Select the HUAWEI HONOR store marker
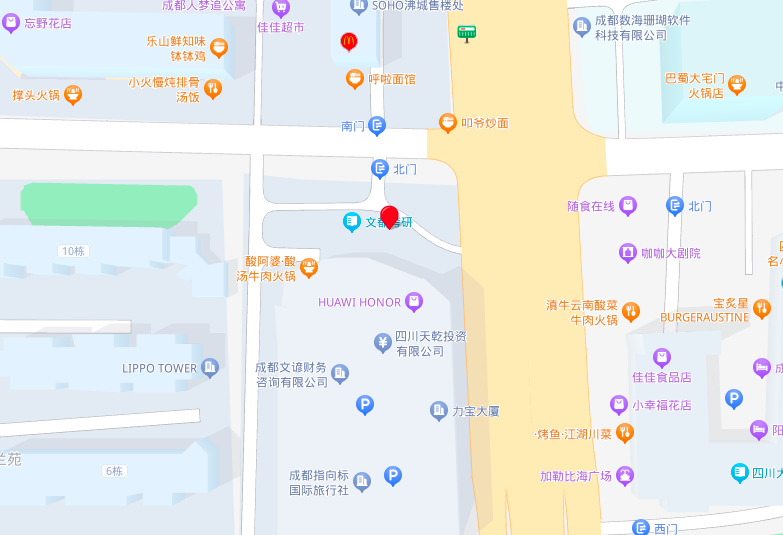Viewport: 783px width, 535px height. click(414, 302)
